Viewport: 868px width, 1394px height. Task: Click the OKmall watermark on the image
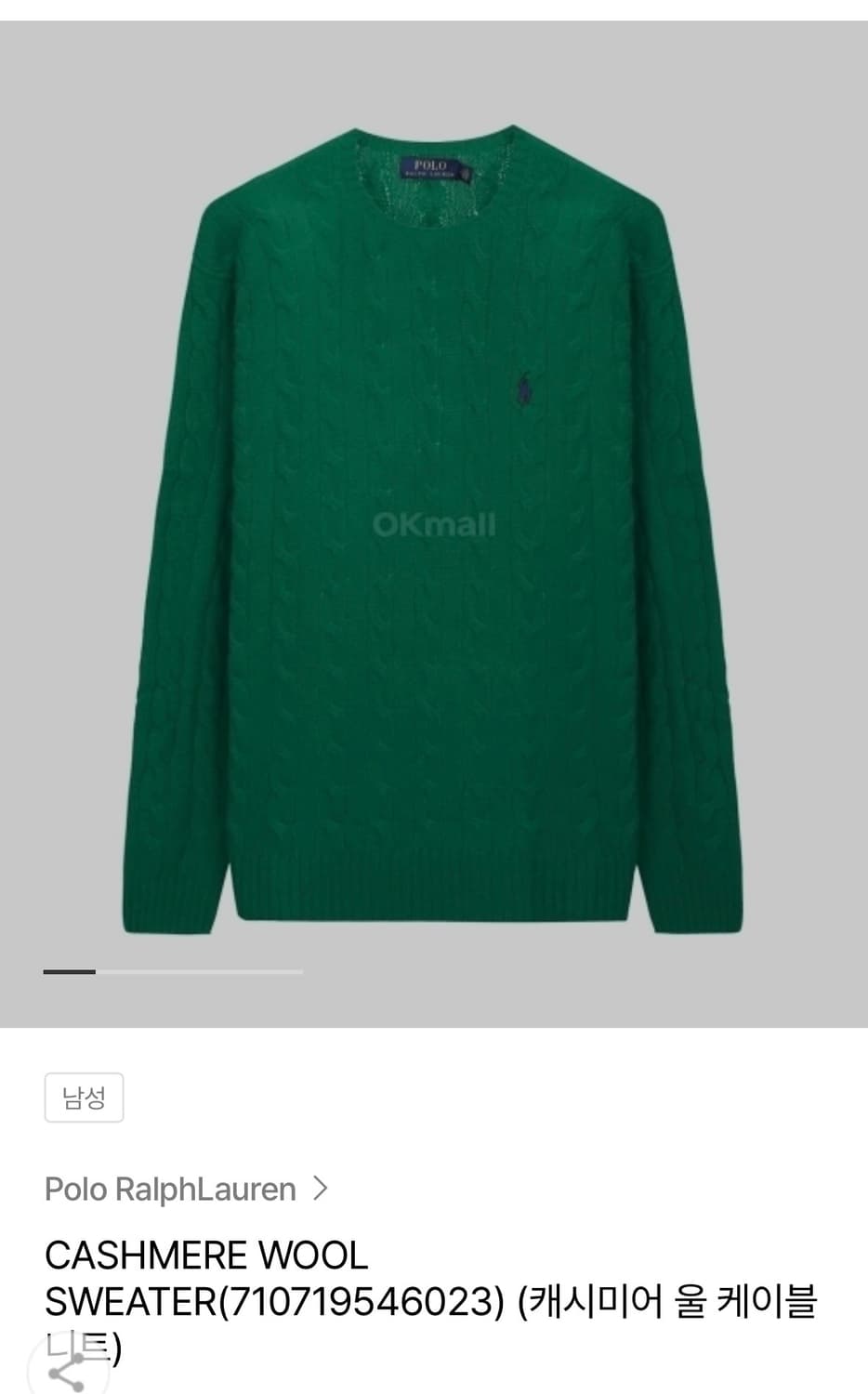(x=434, y=525)
